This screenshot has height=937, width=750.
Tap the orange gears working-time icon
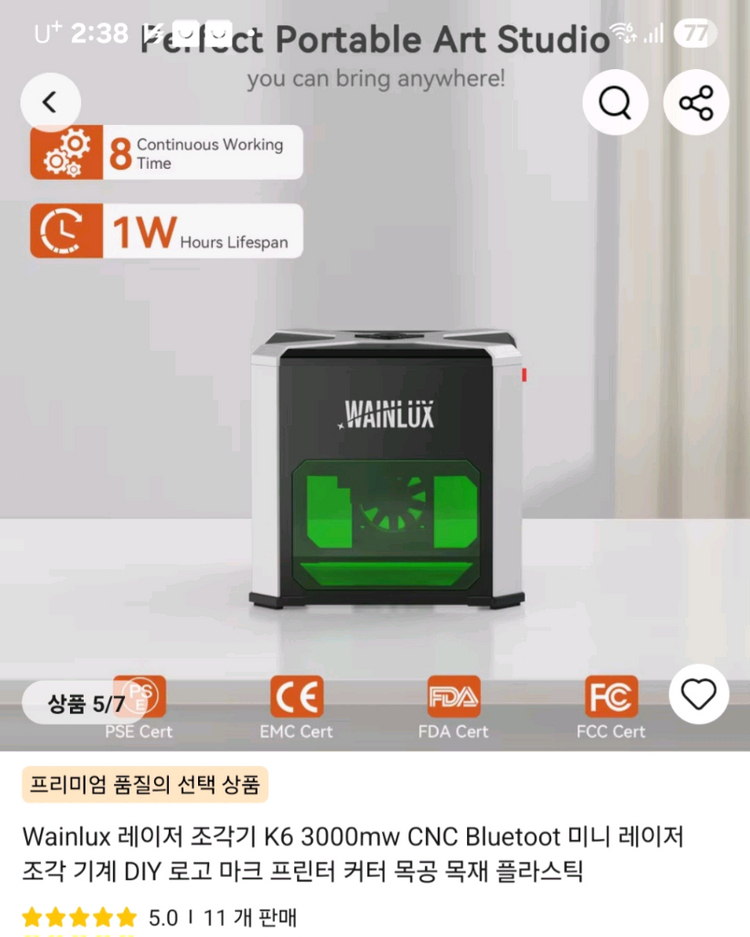click(65, 152)
